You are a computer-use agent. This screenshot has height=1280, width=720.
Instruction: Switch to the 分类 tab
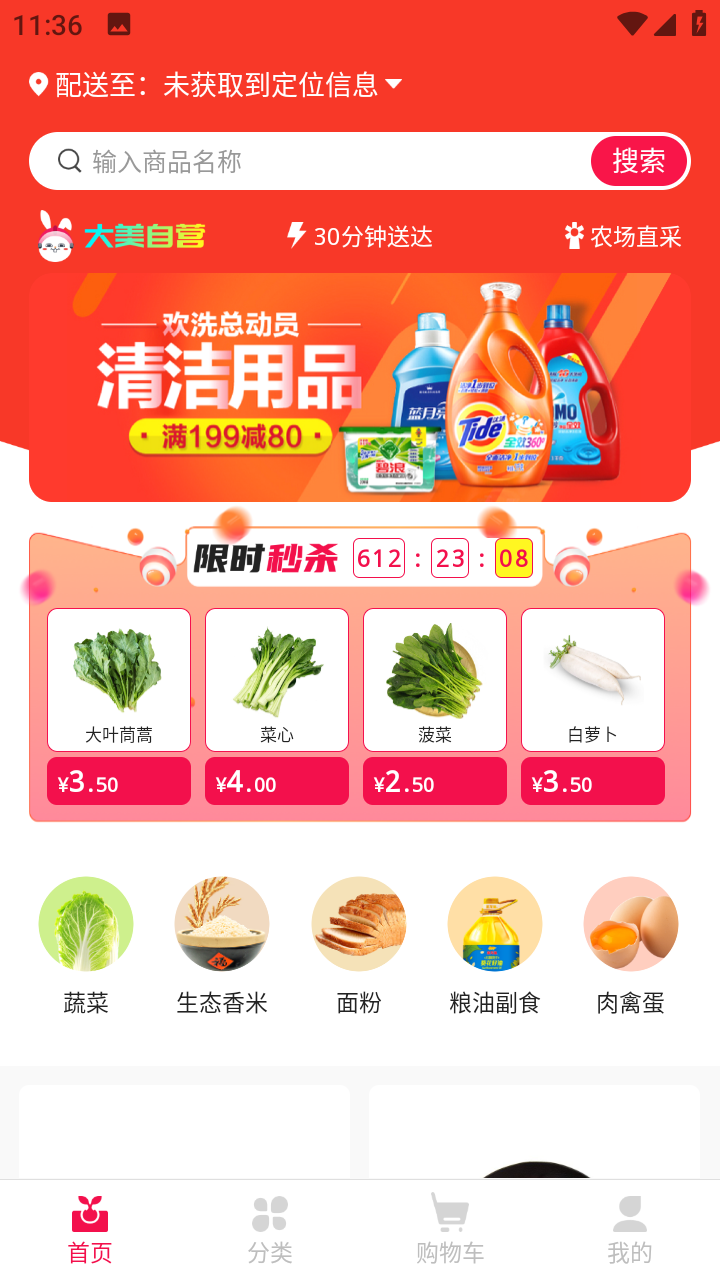[270, 1230]
